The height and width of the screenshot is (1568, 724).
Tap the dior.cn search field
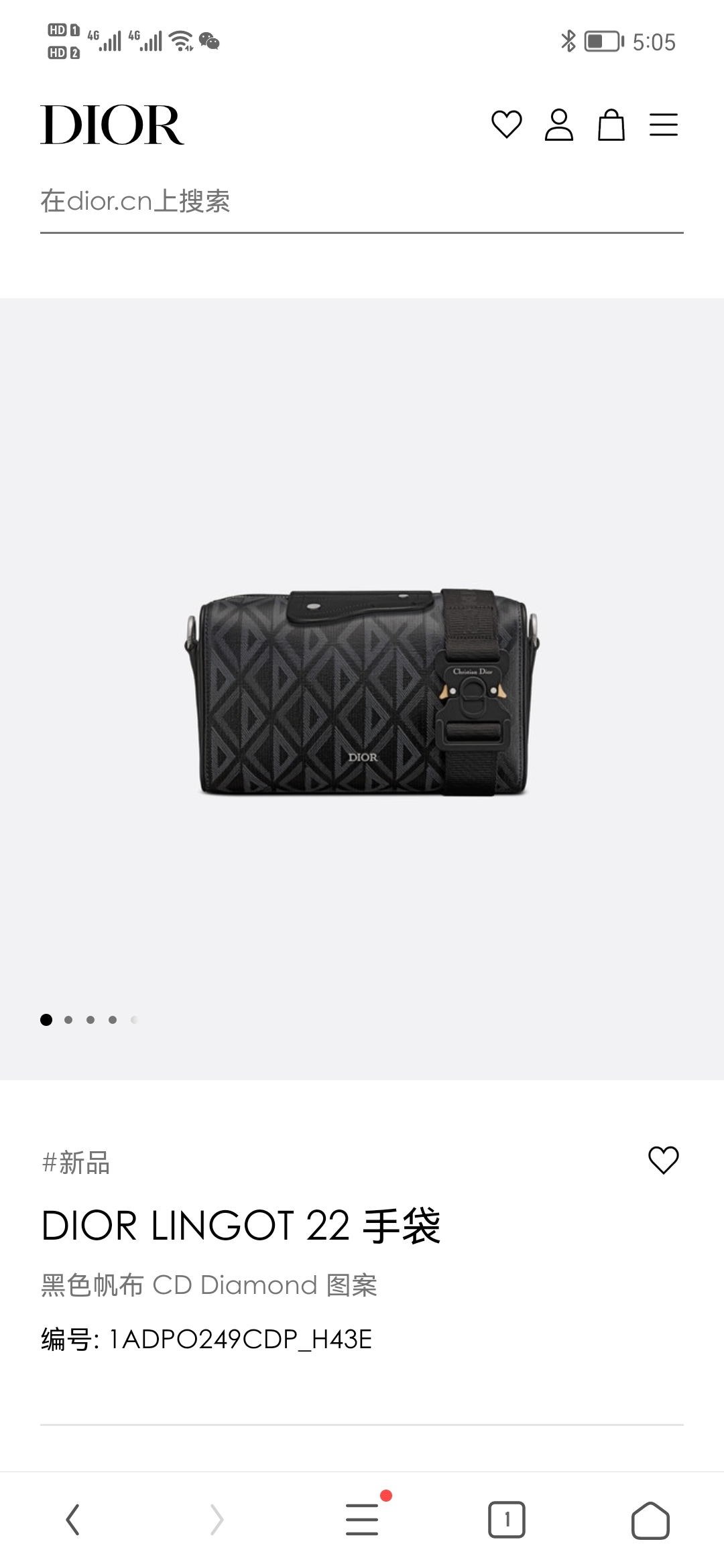coord(361,201)
